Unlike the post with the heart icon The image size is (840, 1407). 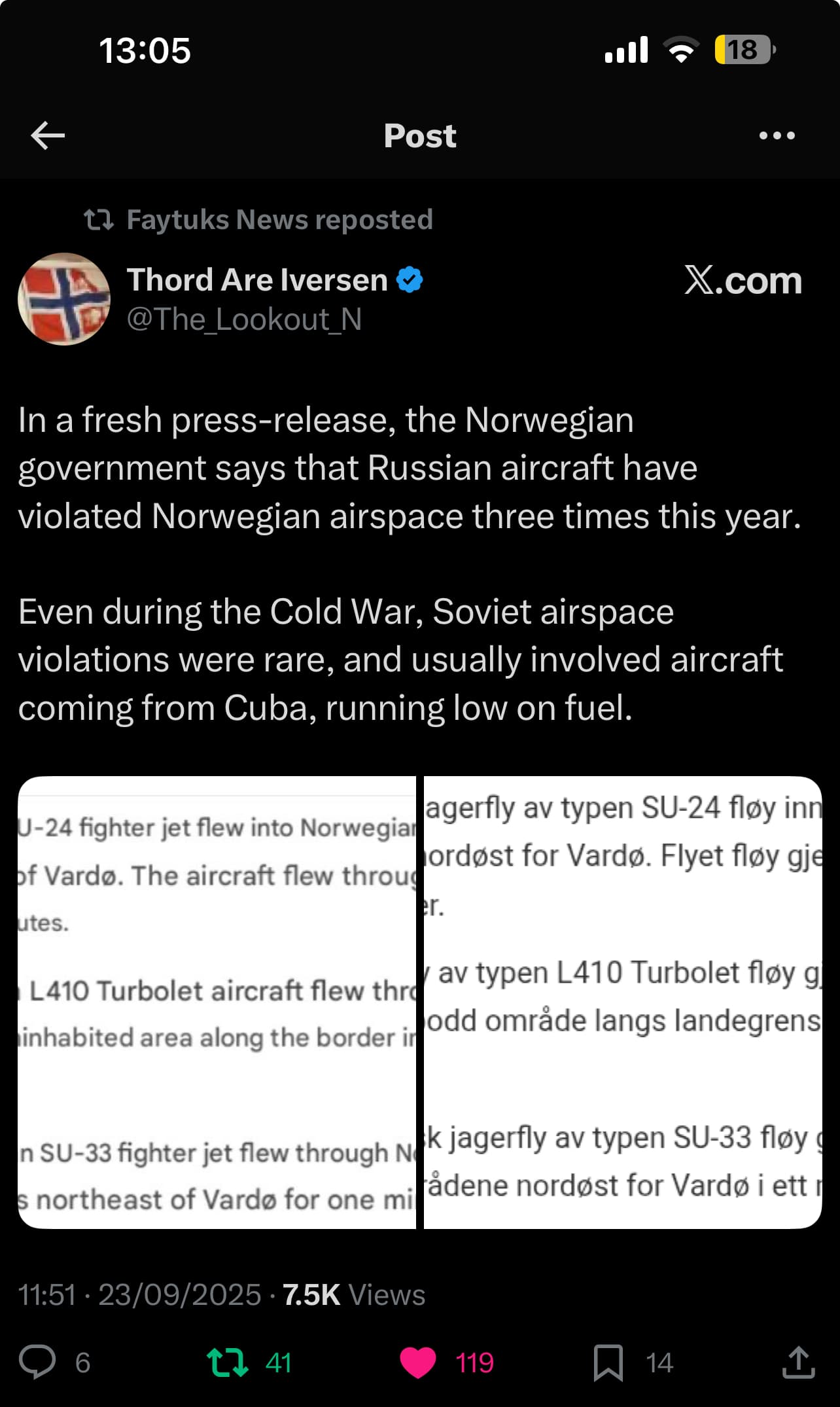click(x=418, y=1362)
